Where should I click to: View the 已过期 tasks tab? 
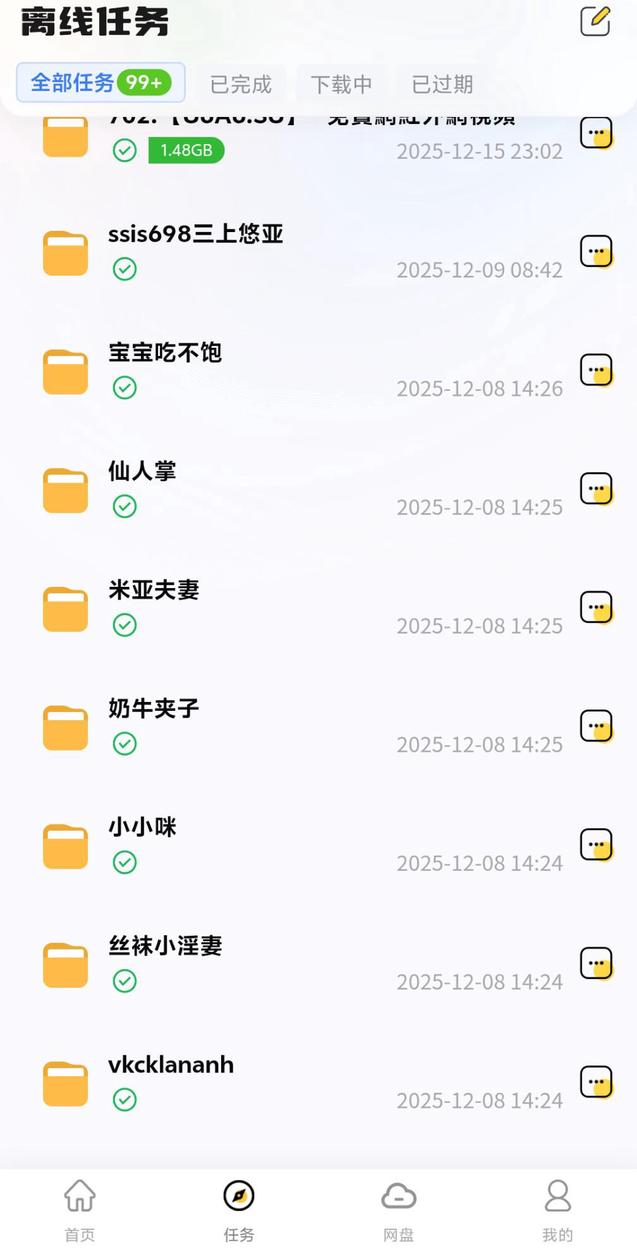pos(442,84)
